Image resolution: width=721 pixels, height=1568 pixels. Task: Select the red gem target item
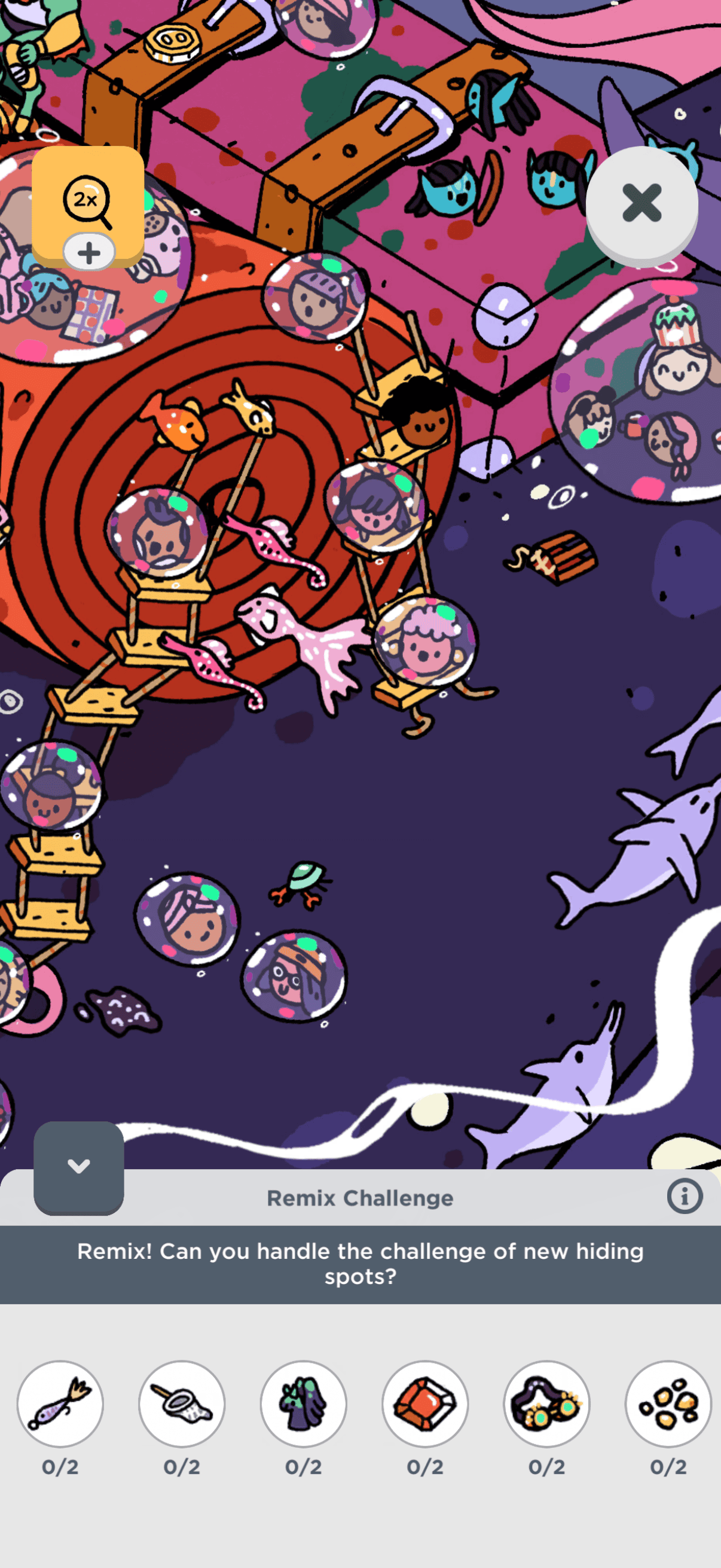pos(424,1403)
